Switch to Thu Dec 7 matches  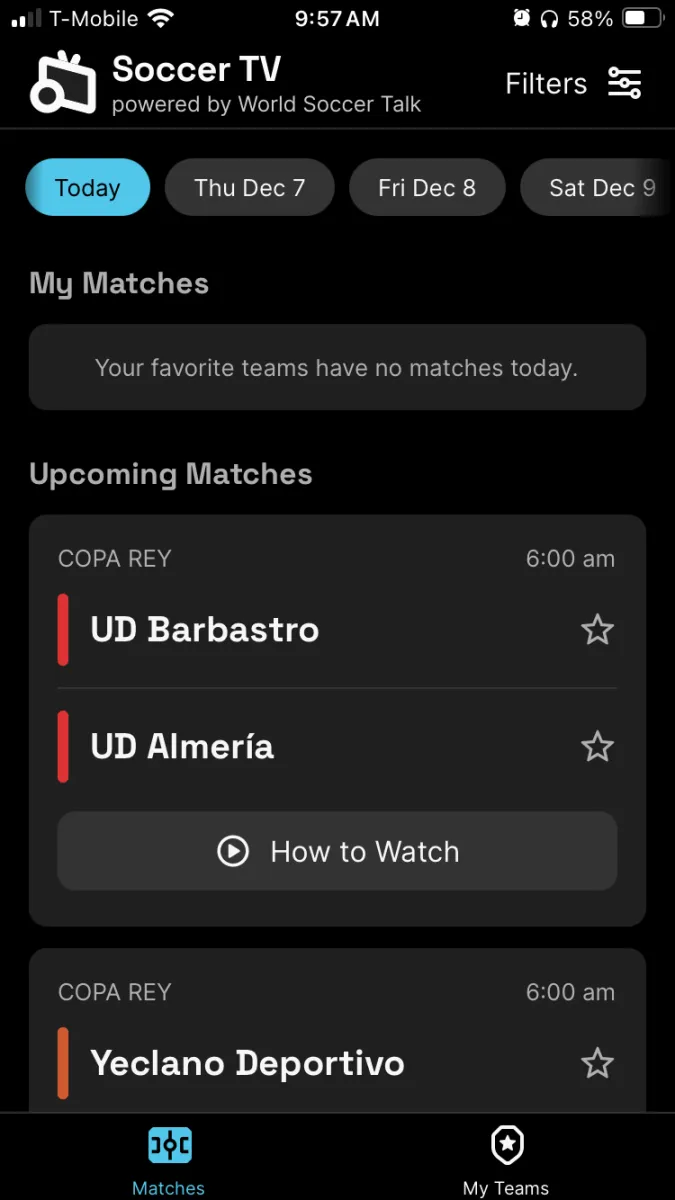tap(249, 188)
